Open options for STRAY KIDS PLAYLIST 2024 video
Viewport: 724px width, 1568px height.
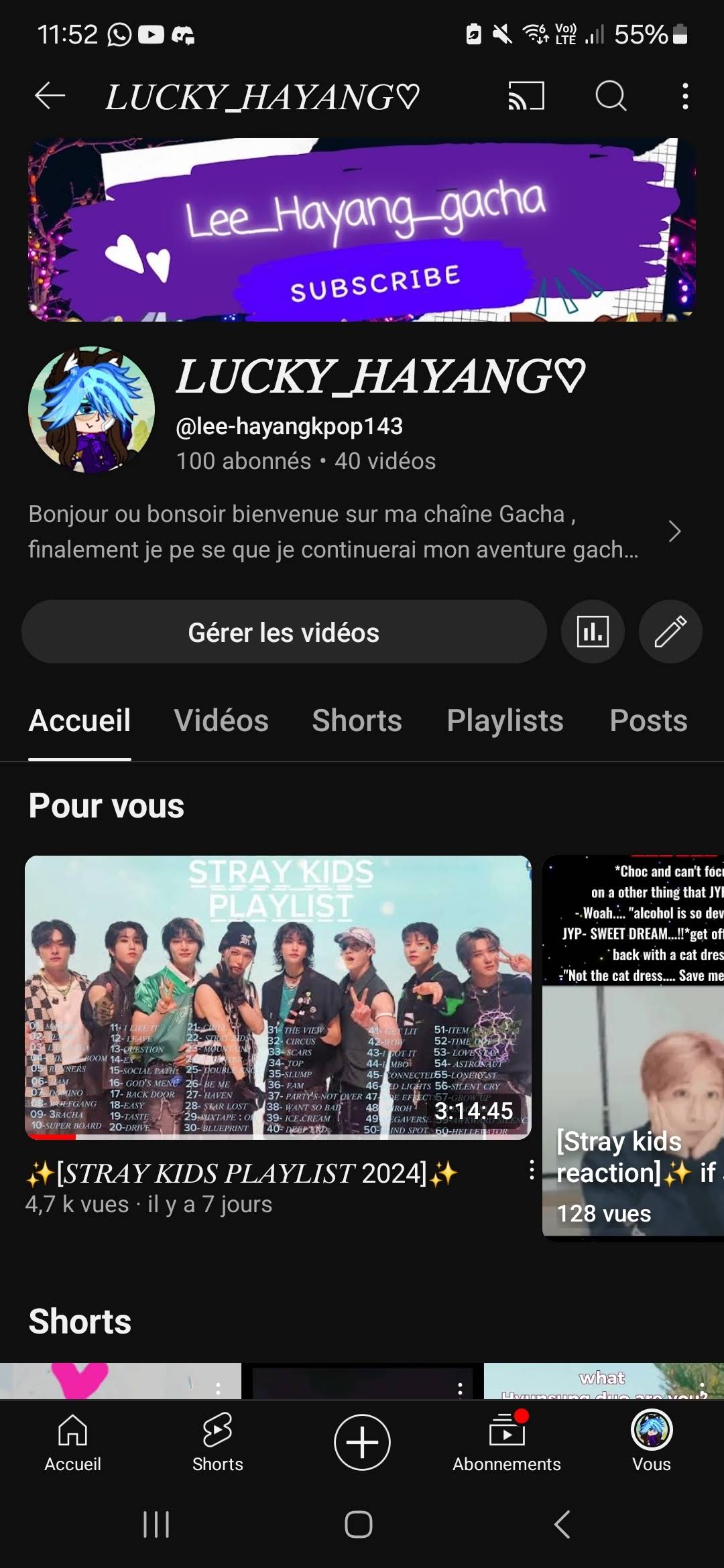point(532,1170)
